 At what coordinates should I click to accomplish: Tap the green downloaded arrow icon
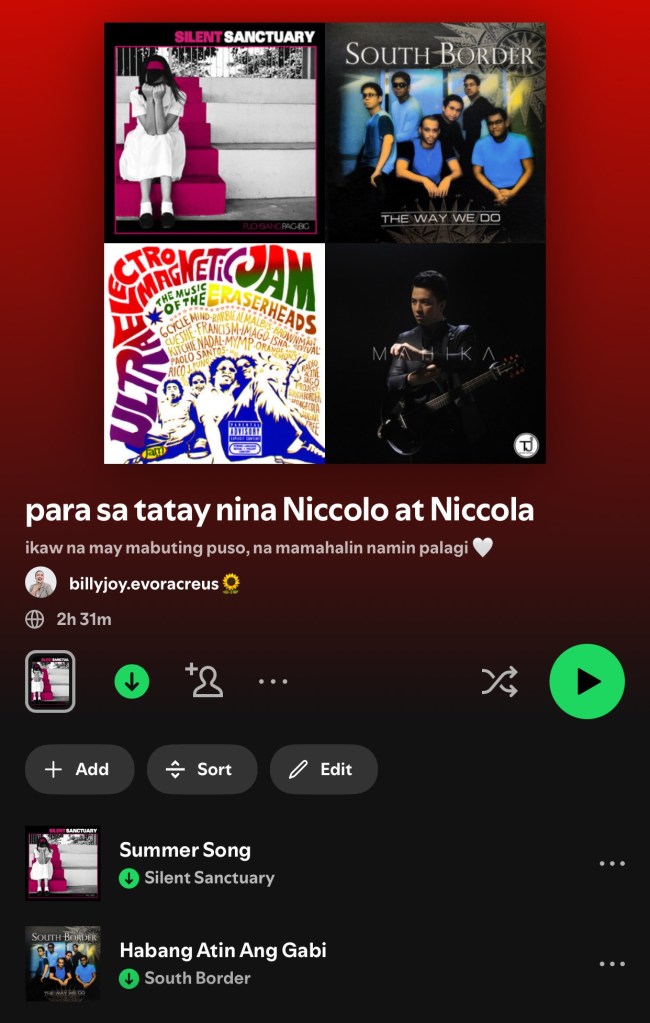(x=131, y=681)
